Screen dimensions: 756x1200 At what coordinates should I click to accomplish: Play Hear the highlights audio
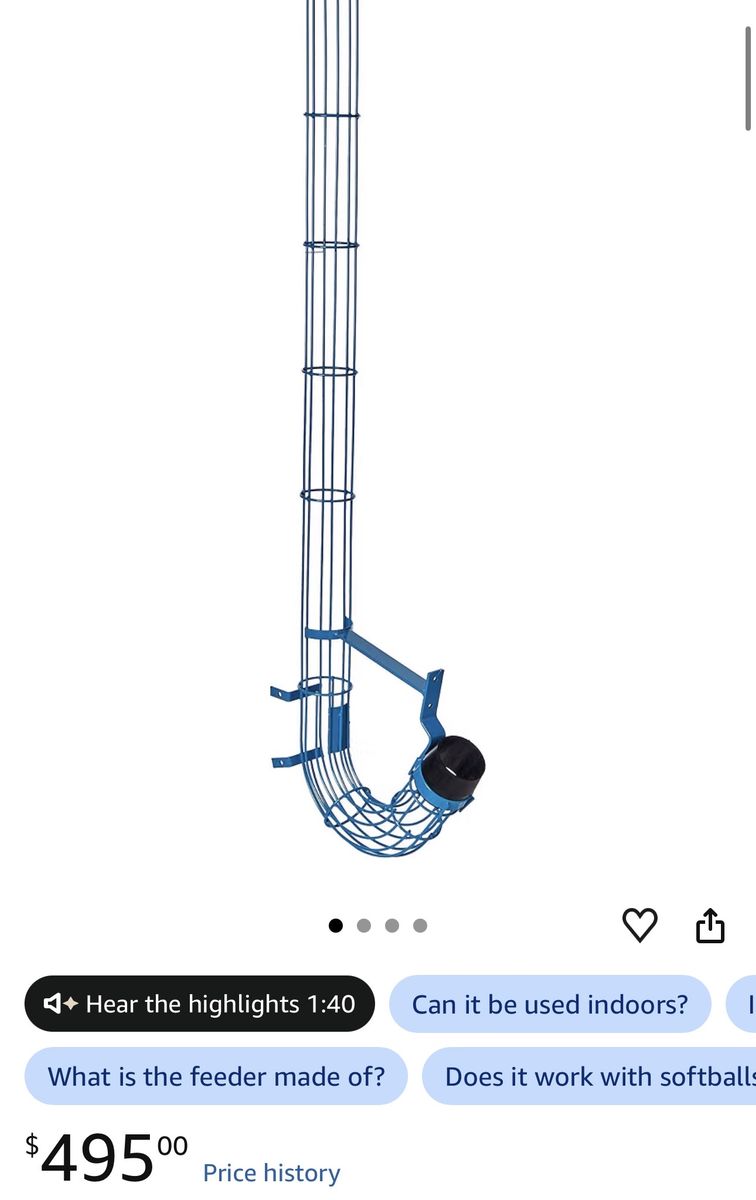tap(200, 1003)
